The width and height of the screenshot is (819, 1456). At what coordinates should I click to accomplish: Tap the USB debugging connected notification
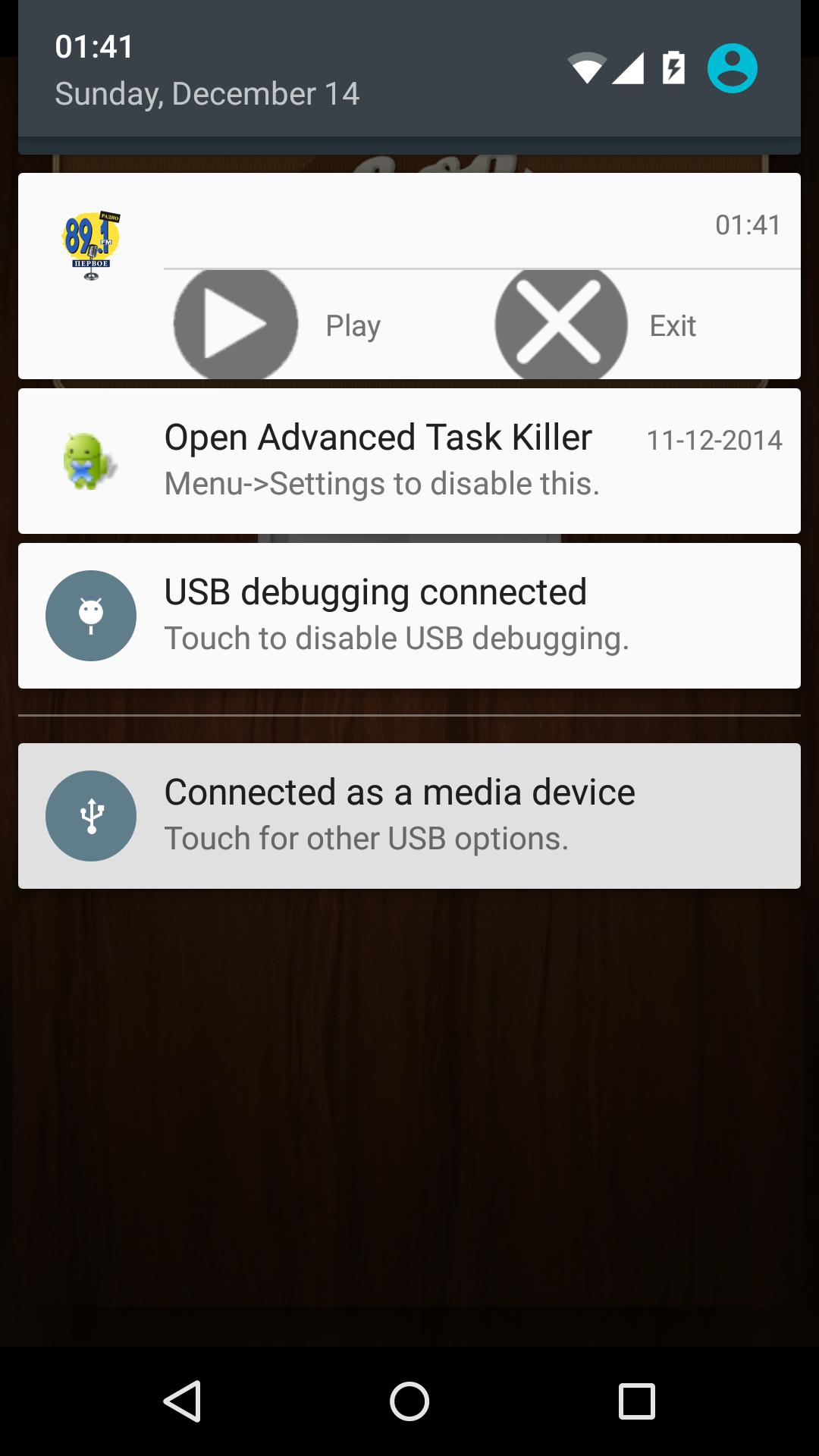pos(409,615)
